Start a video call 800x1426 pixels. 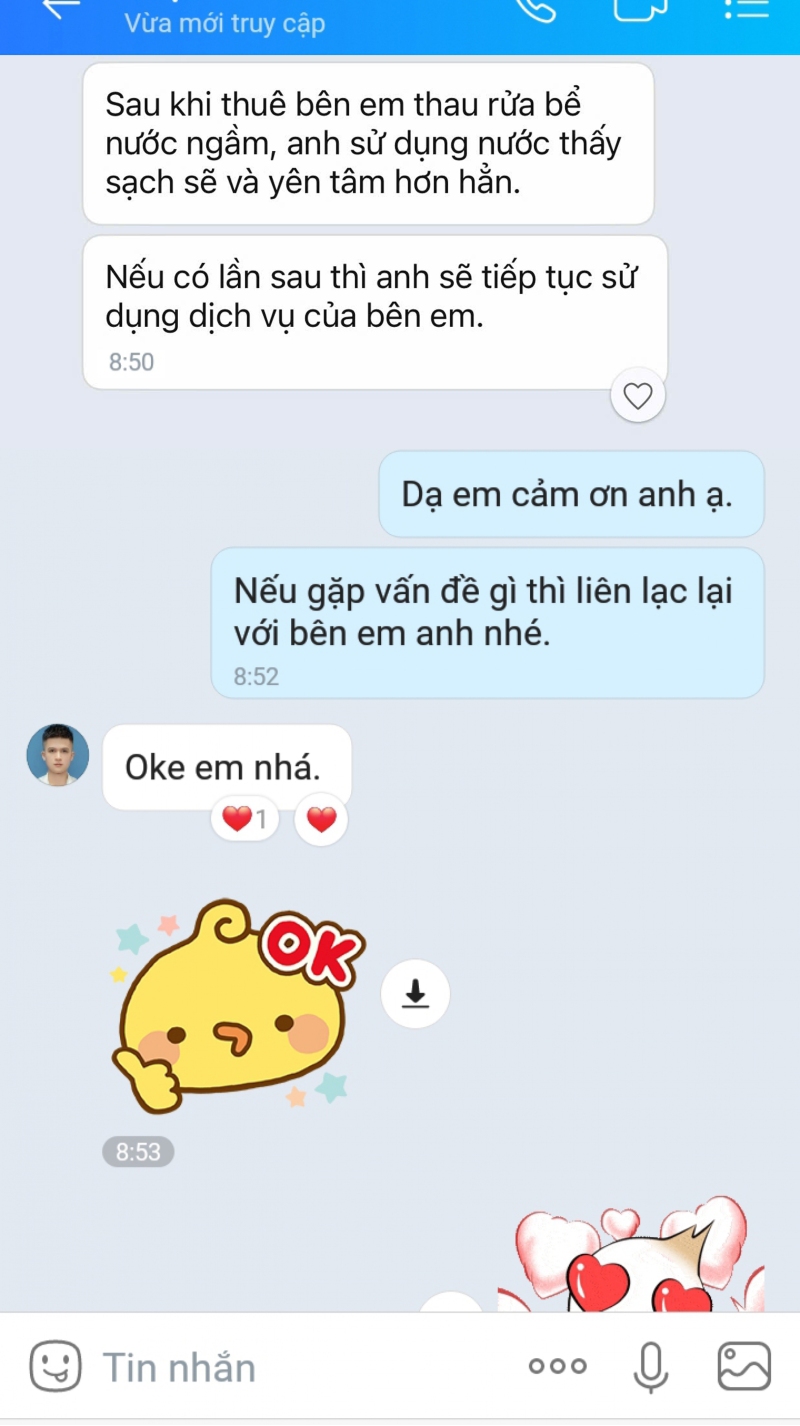point(640,8)
